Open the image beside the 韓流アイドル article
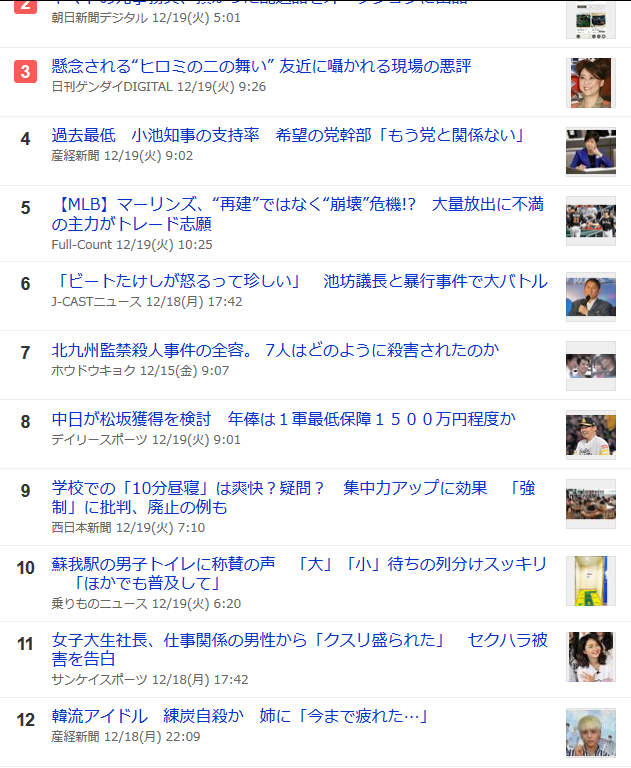 (x=590, y=732)
